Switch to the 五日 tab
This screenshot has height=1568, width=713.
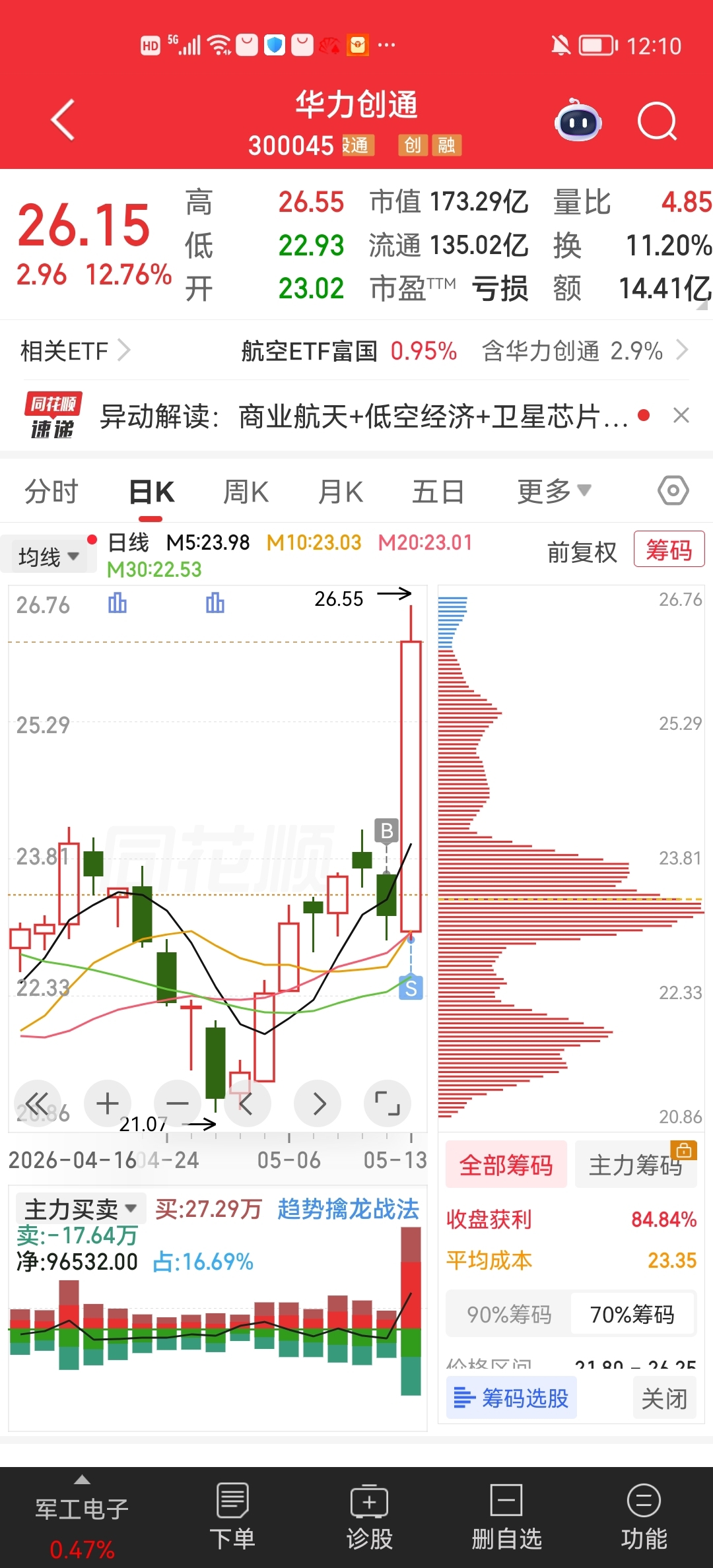[438, 492]
